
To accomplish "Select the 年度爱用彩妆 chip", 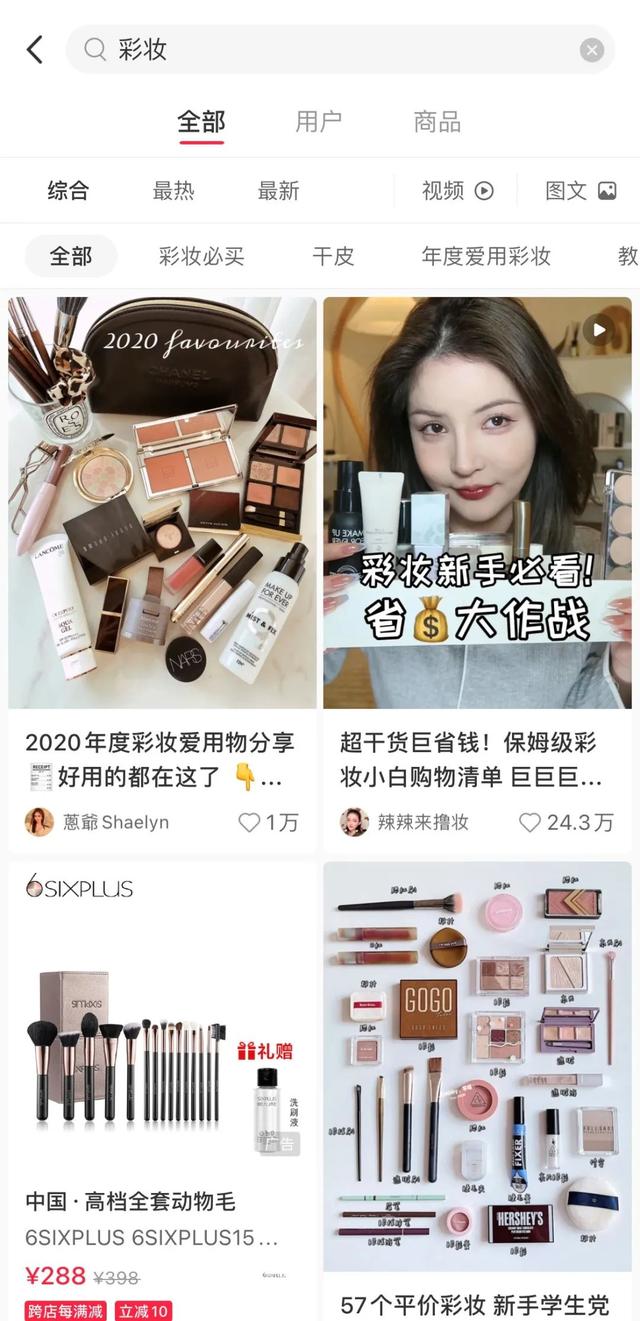I will [486, 256].
